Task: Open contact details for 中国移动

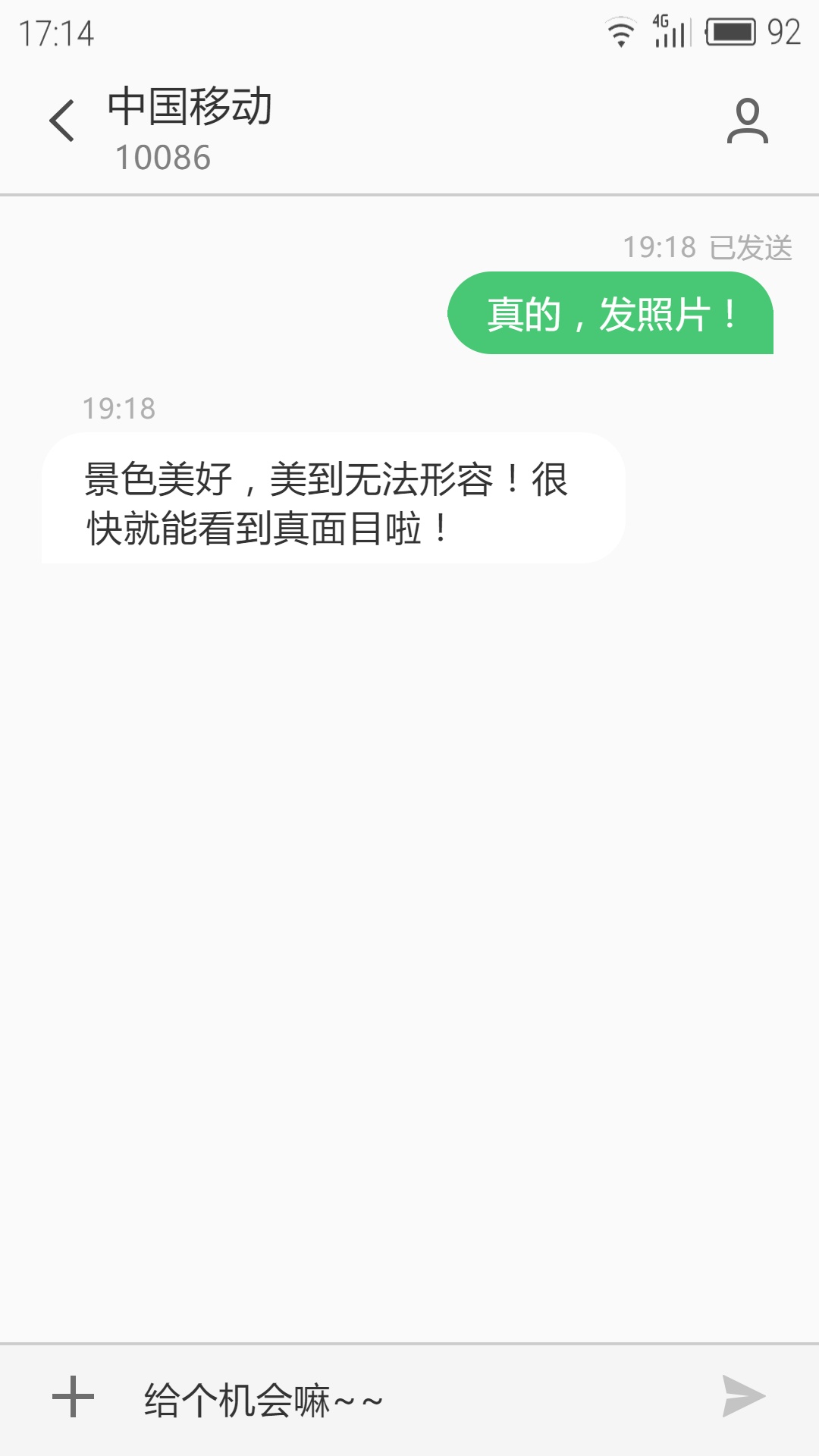Action: click(x=747, y=121)
